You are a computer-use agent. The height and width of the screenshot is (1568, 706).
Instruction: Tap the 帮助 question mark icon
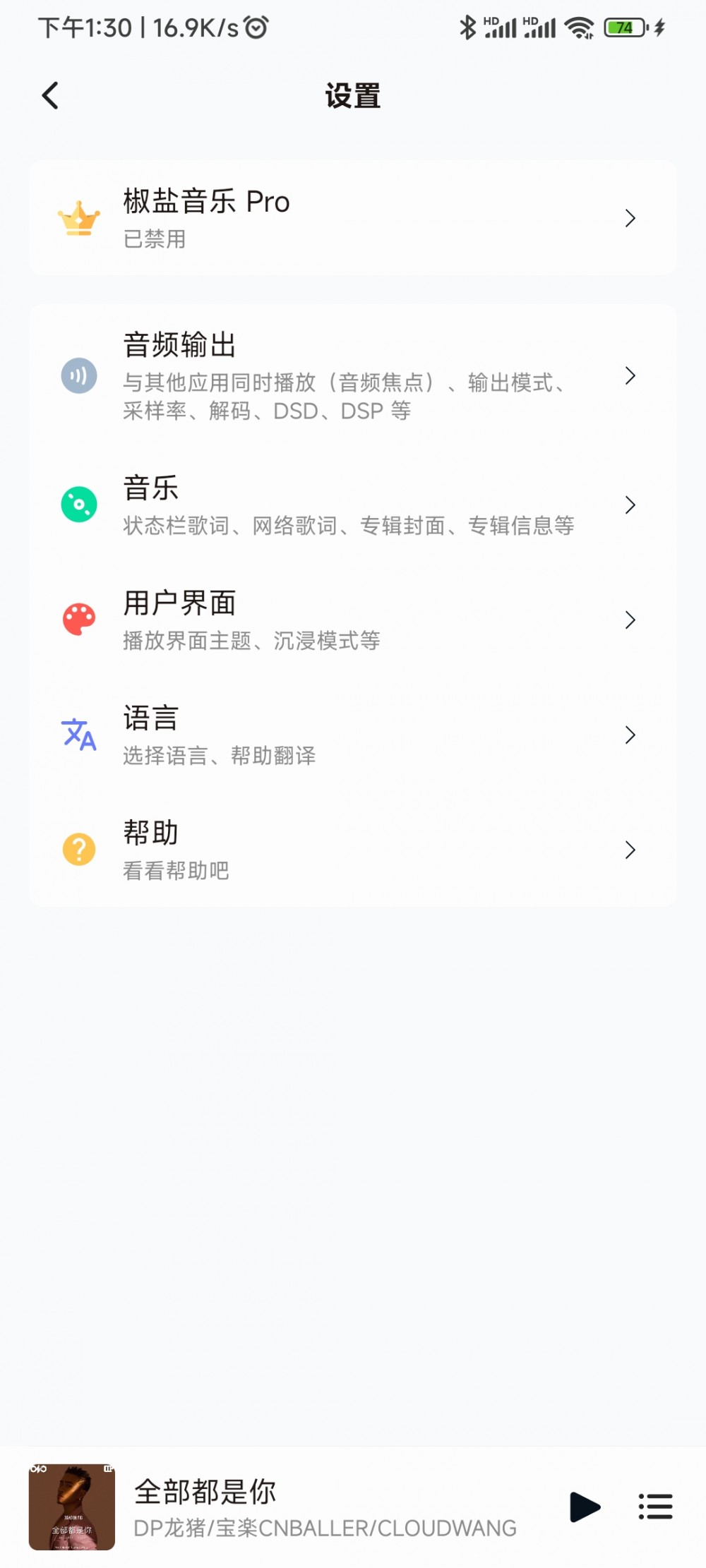(x=78, y=849)
